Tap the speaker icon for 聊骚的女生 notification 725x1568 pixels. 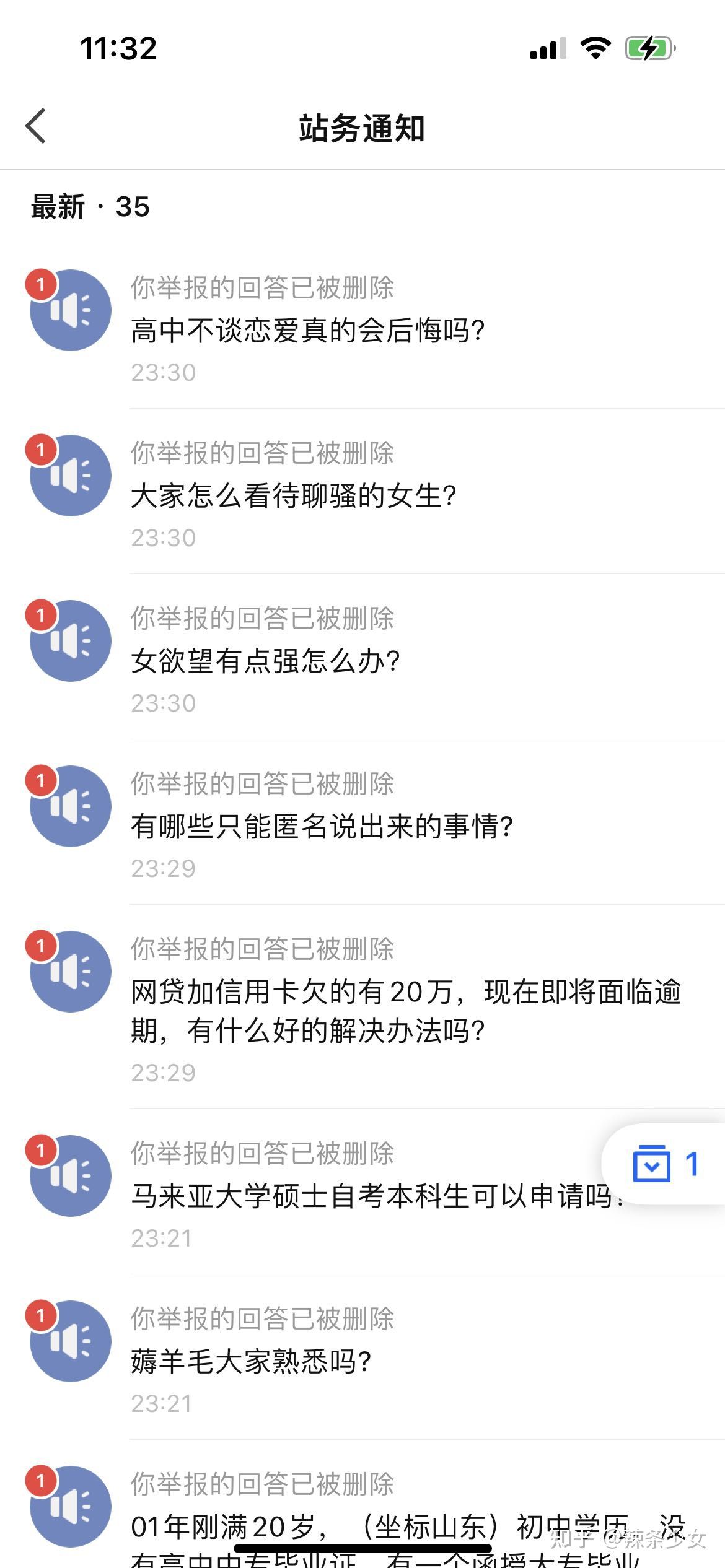click(x=70, y=476)
